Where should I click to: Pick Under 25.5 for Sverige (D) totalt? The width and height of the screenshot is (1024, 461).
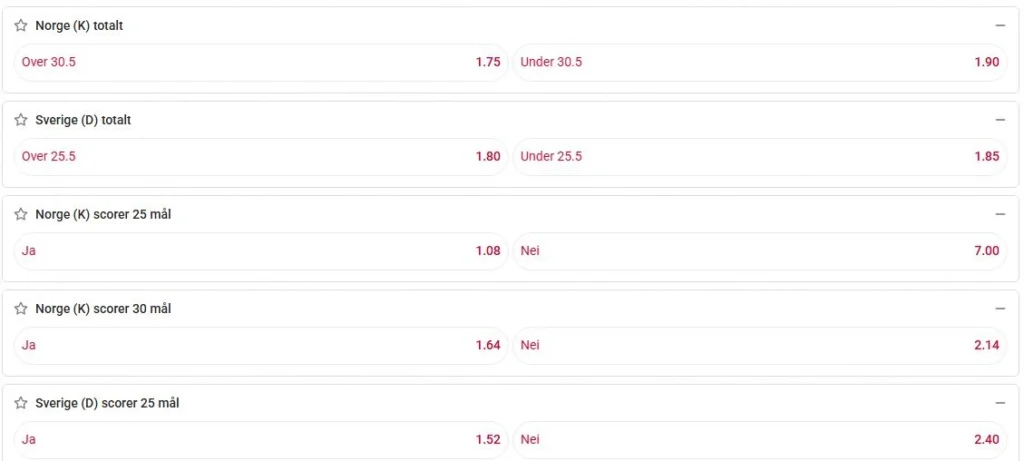[760, 156]
